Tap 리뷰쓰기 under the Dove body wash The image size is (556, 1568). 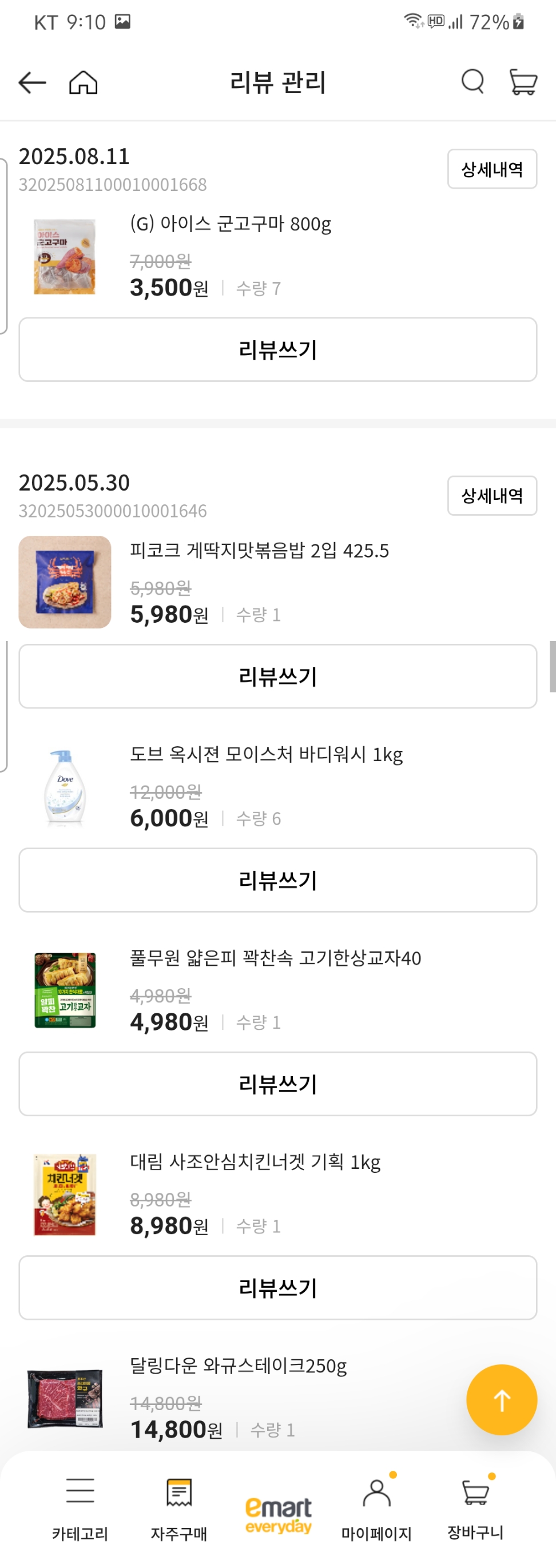[x=277, y=880]
